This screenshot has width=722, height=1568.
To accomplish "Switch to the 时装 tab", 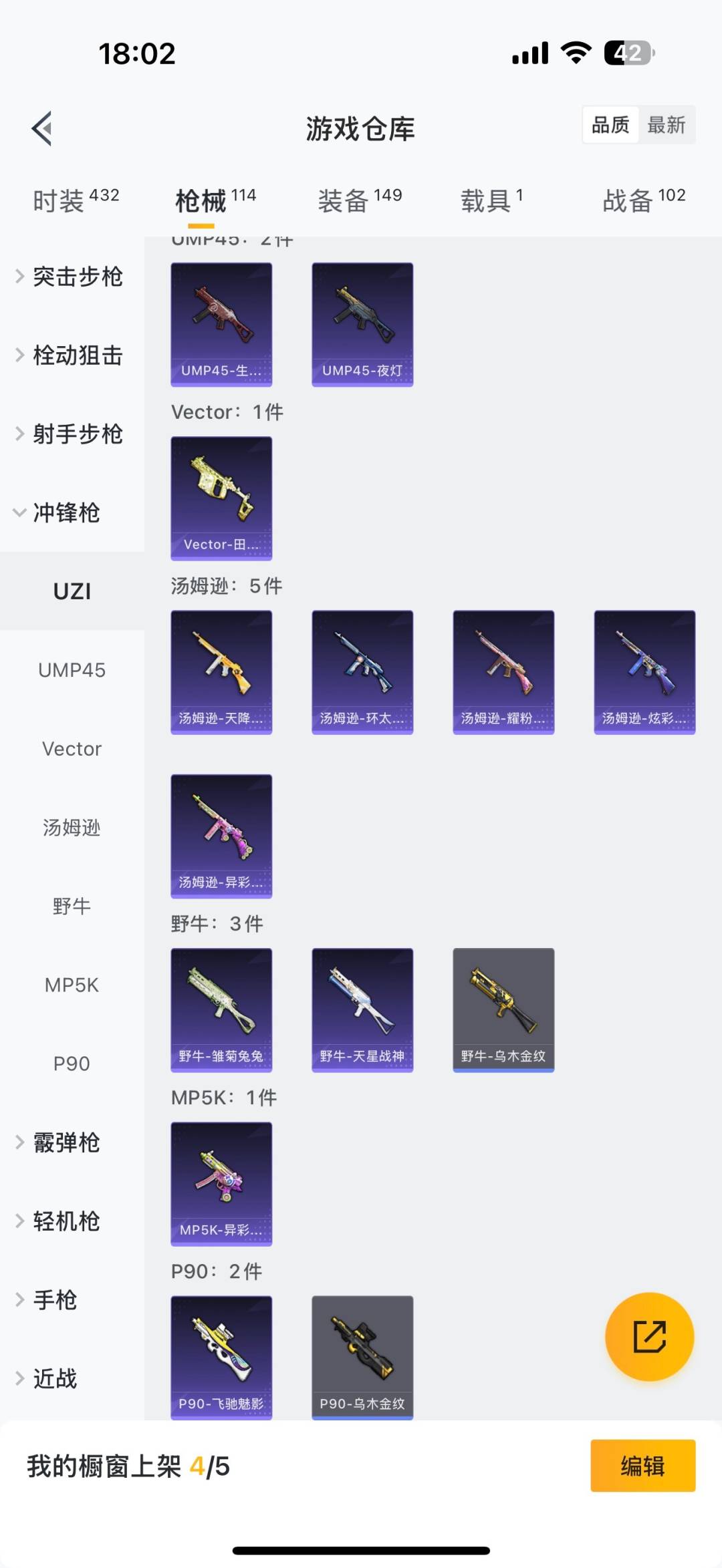I will pos(75,200).
